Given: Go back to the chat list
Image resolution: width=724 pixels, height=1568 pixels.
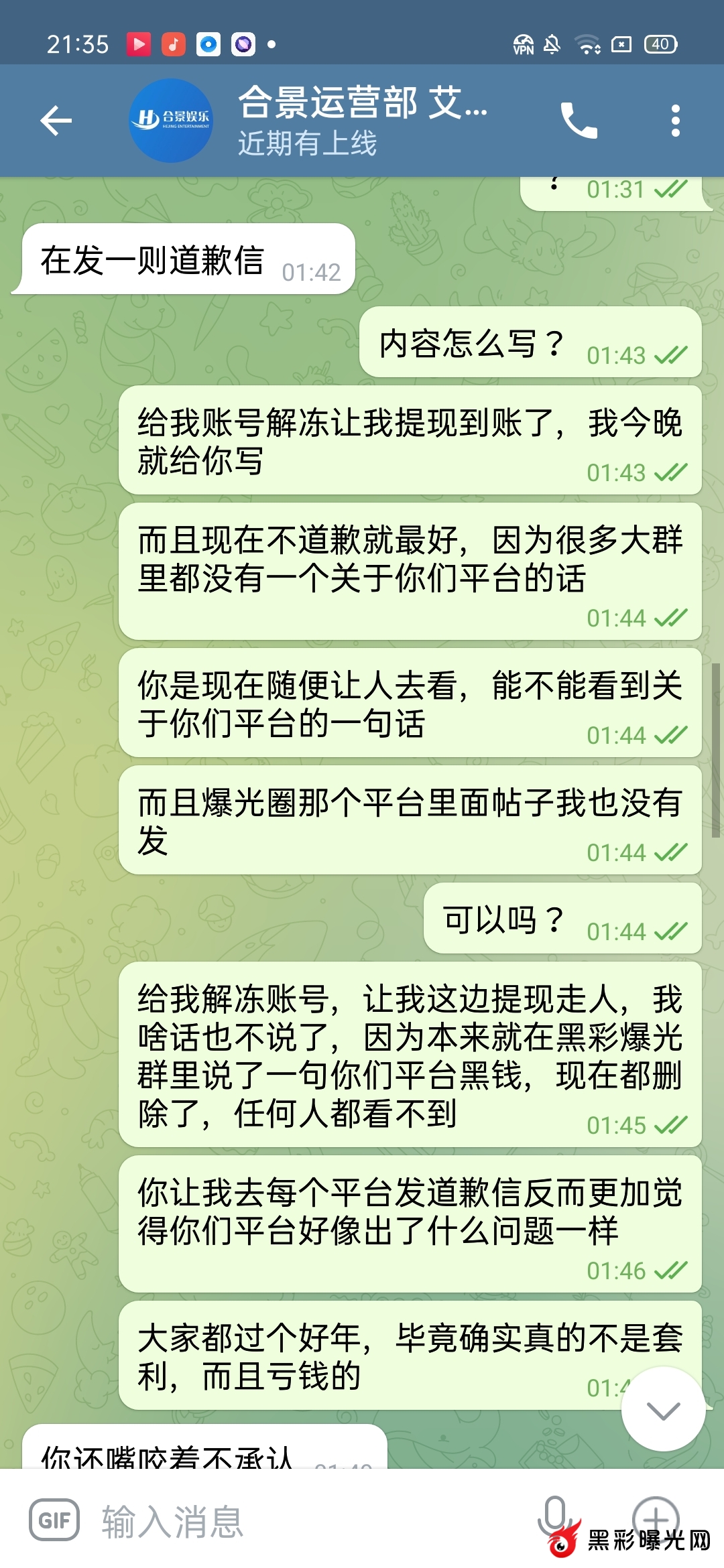Looking at the screenshot, I should 56,121.
